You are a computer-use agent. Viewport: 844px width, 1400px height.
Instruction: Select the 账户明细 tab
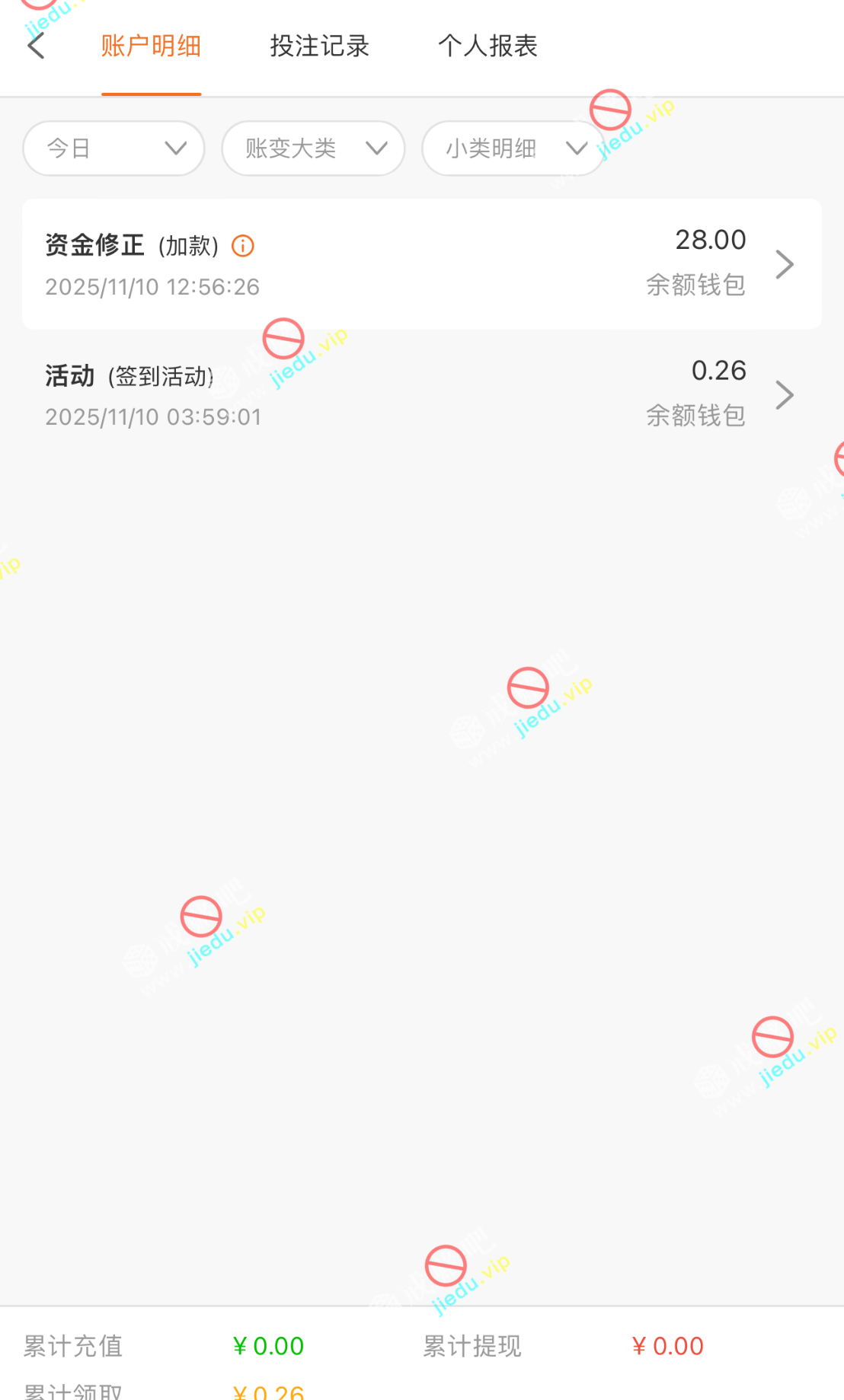151,46
